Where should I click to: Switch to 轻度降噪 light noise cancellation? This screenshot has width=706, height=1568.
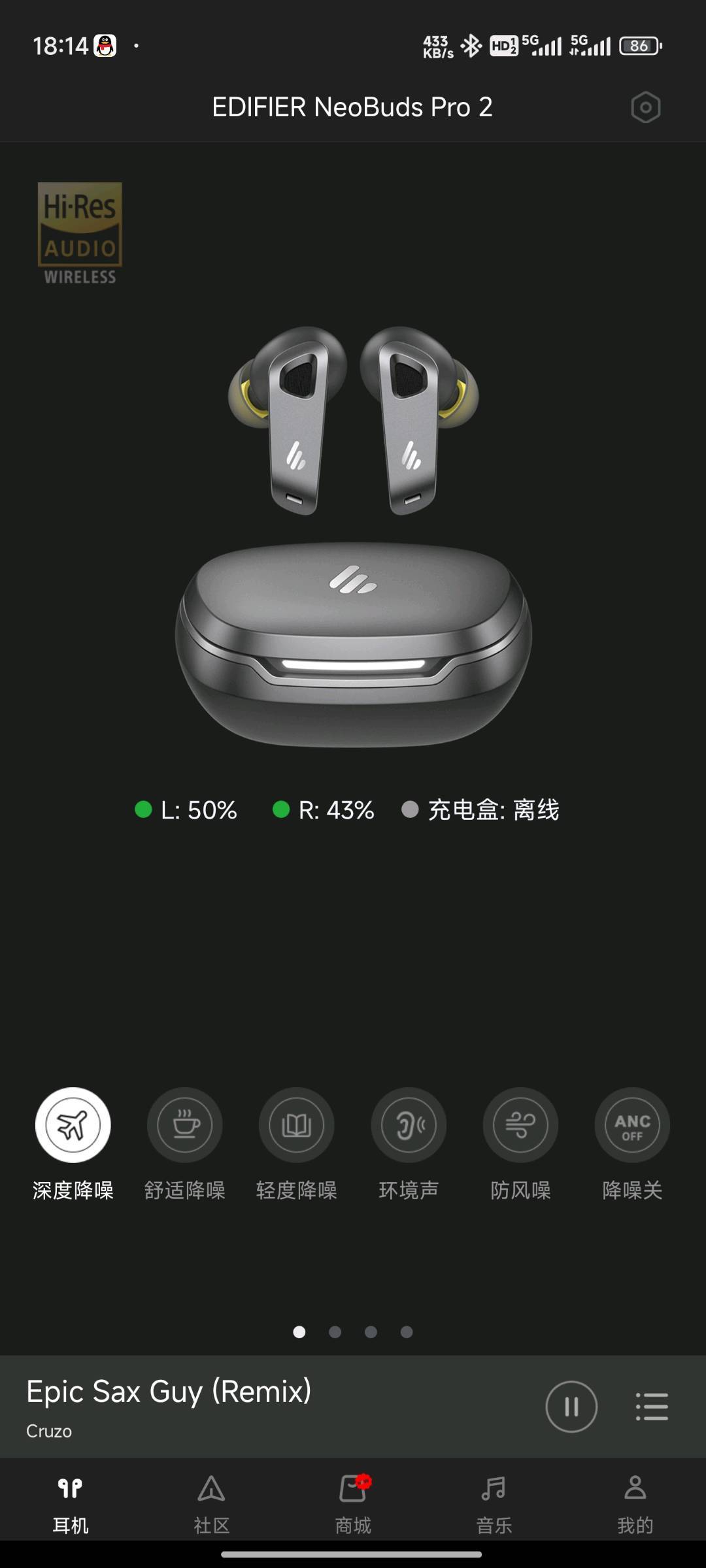[297, 1125]
